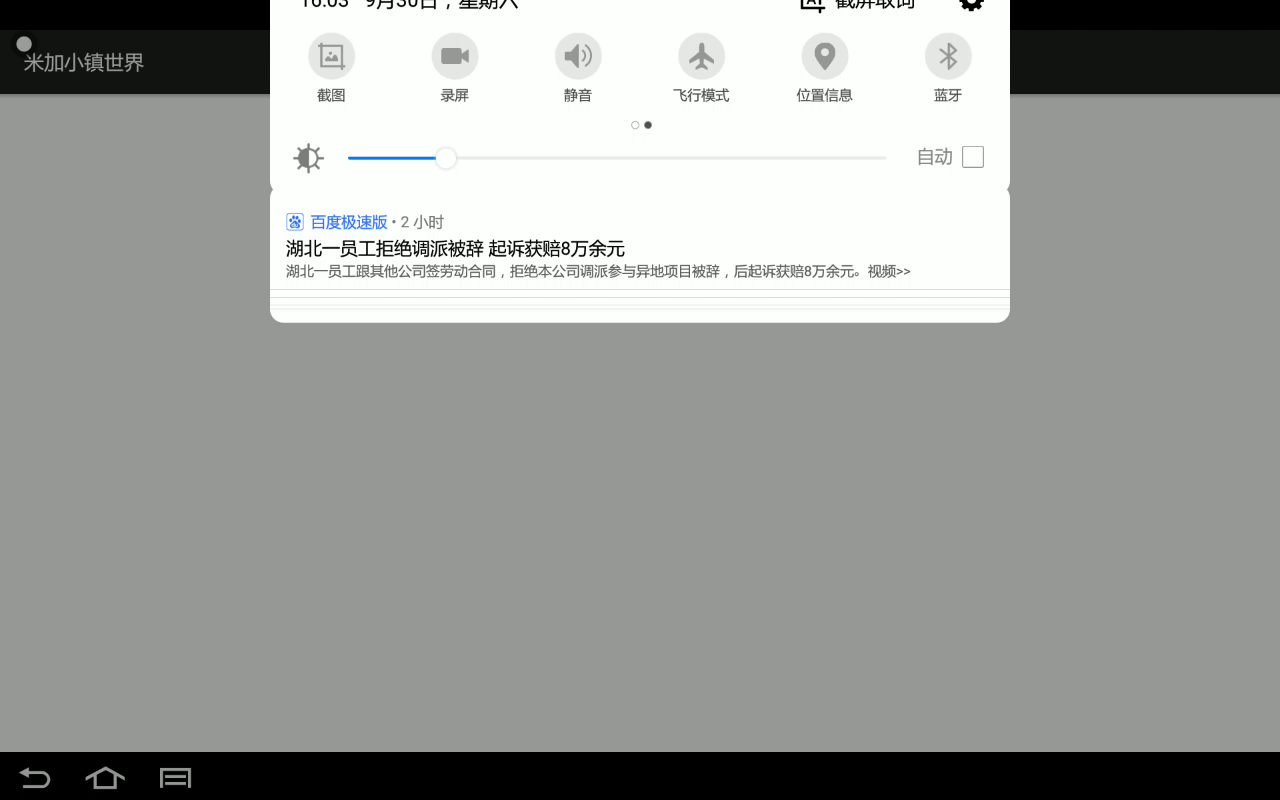Check the 自动 auto brightness box
This screenshot has width=1280, height=800.
(x=973, y=157)
